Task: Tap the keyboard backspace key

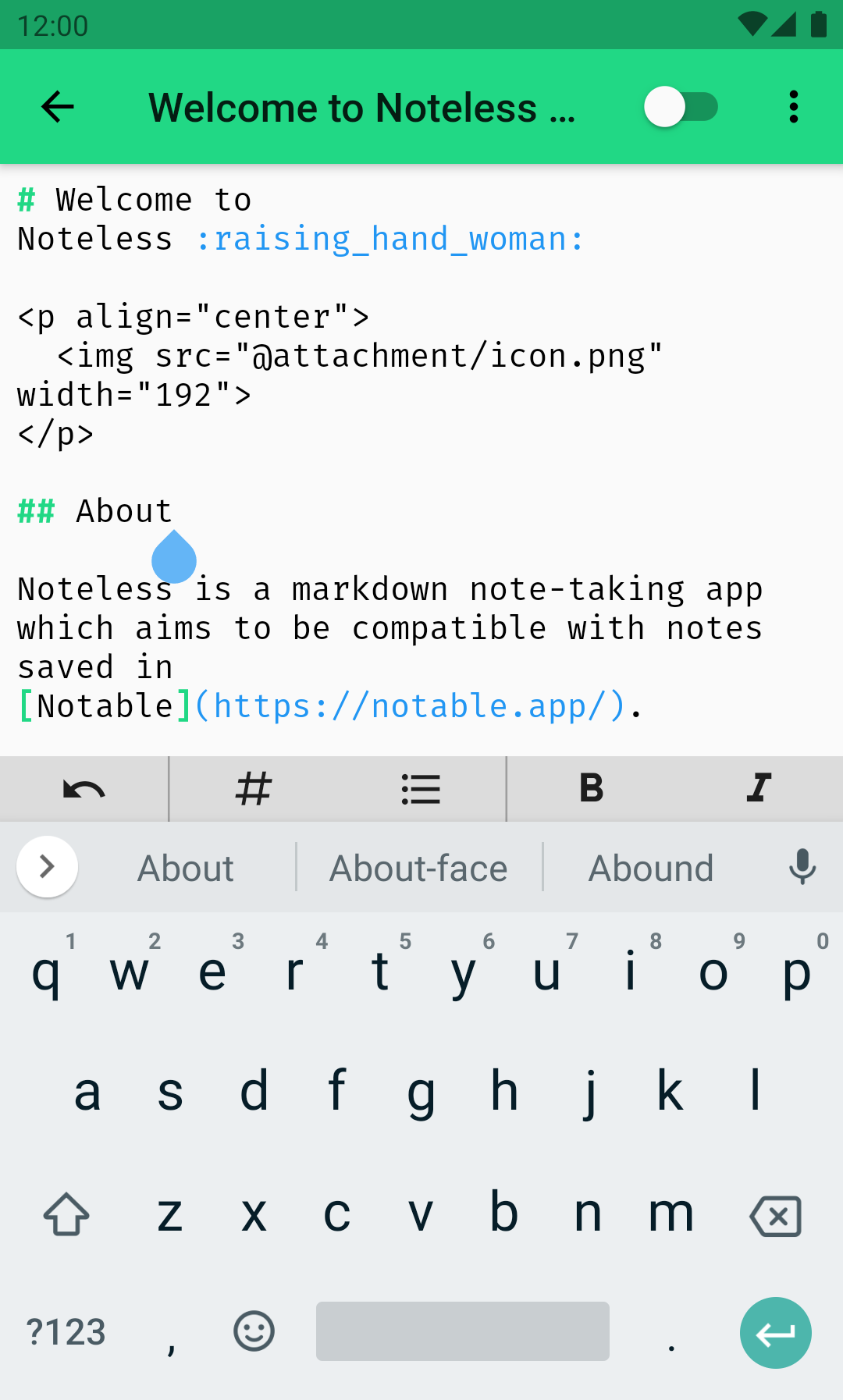Action: click(775, 1215)
